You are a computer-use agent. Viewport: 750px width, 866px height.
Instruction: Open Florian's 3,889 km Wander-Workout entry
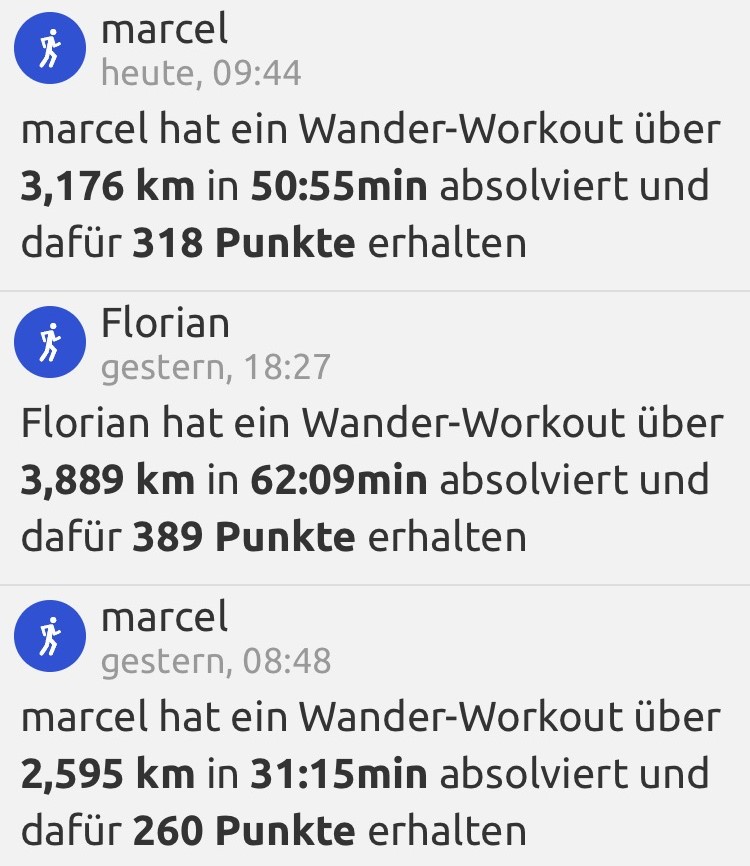click(x=370, y=480)
